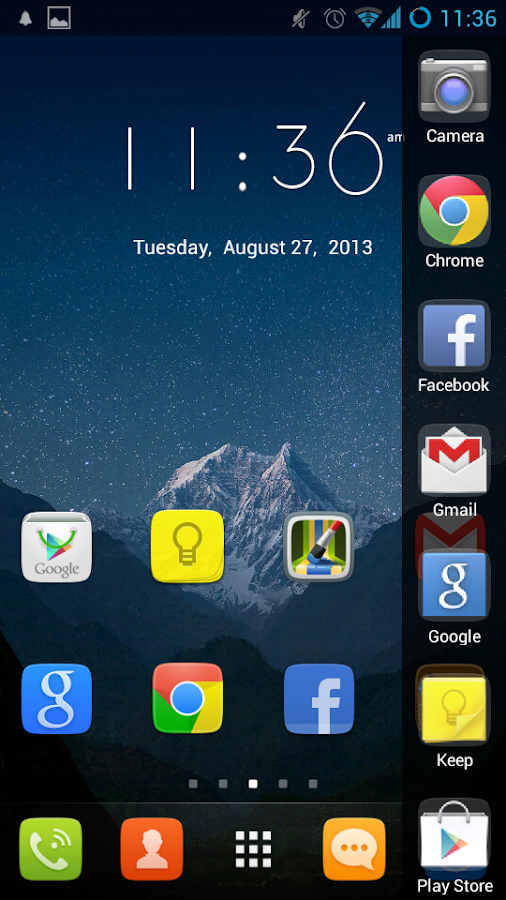Open the green phone dialer
The width and height of the screenshot is (506, 900).
(x=50, y=849)
